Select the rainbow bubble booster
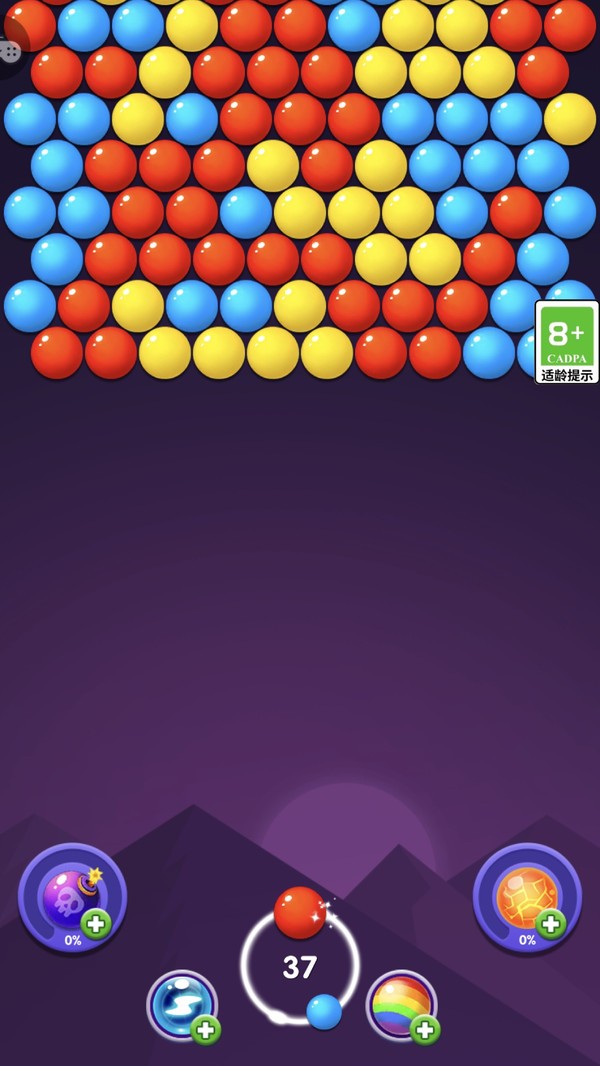 tap(401, 1004)
